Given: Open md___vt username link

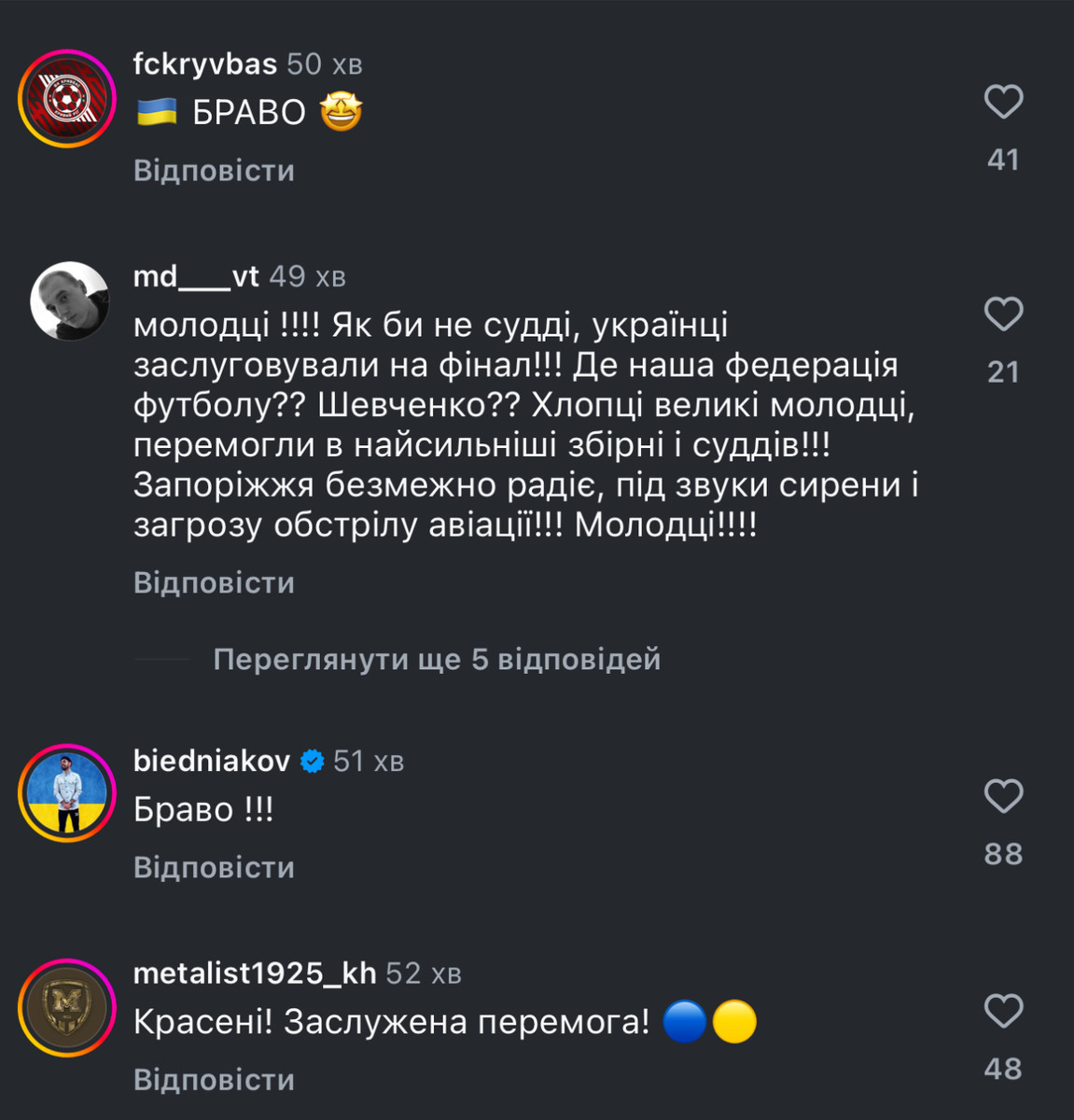Looking at the screenshot, I should coord(196,276).
